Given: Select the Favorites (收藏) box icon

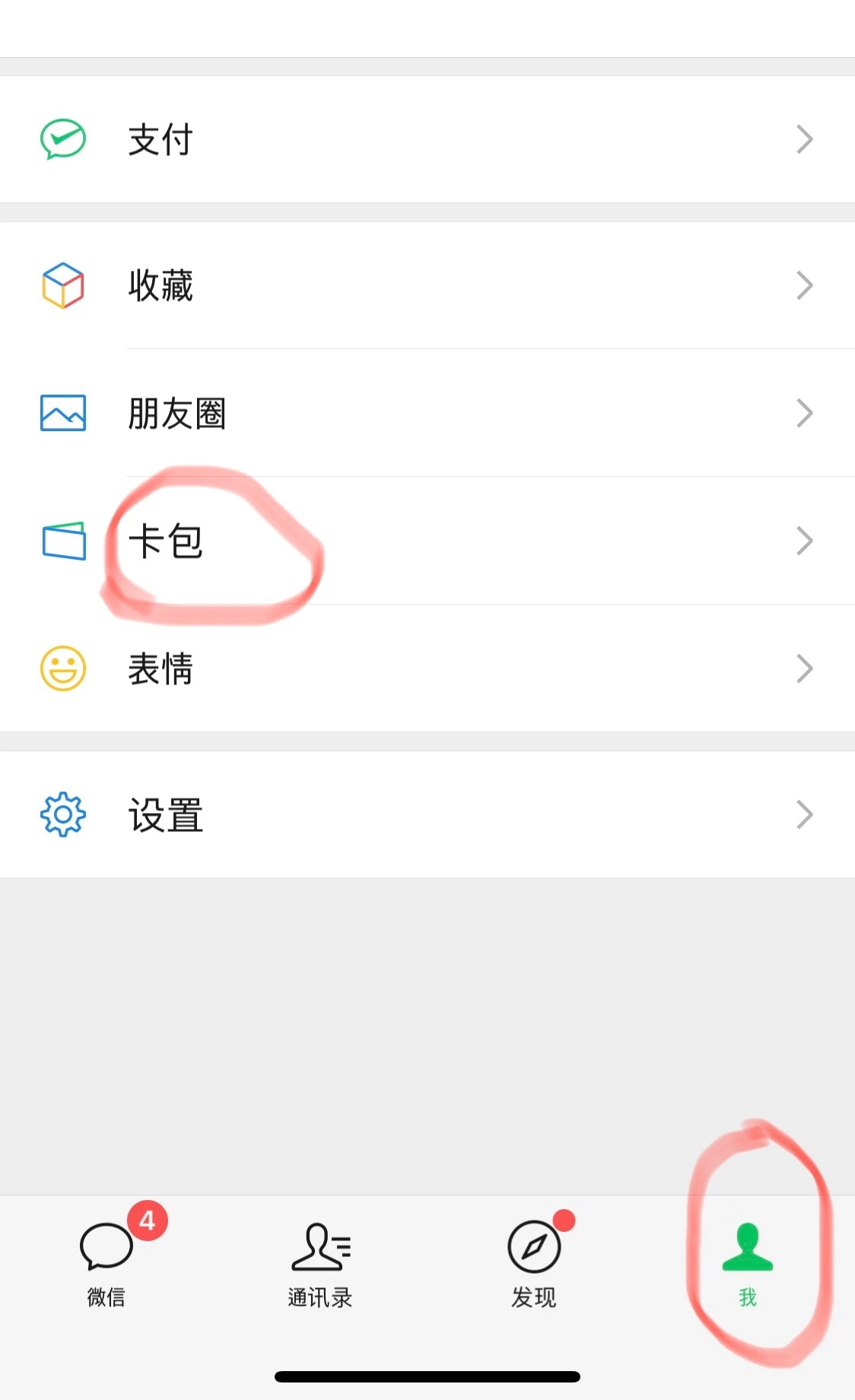Looking at the screenshot, I should click(x=64, y=285).
